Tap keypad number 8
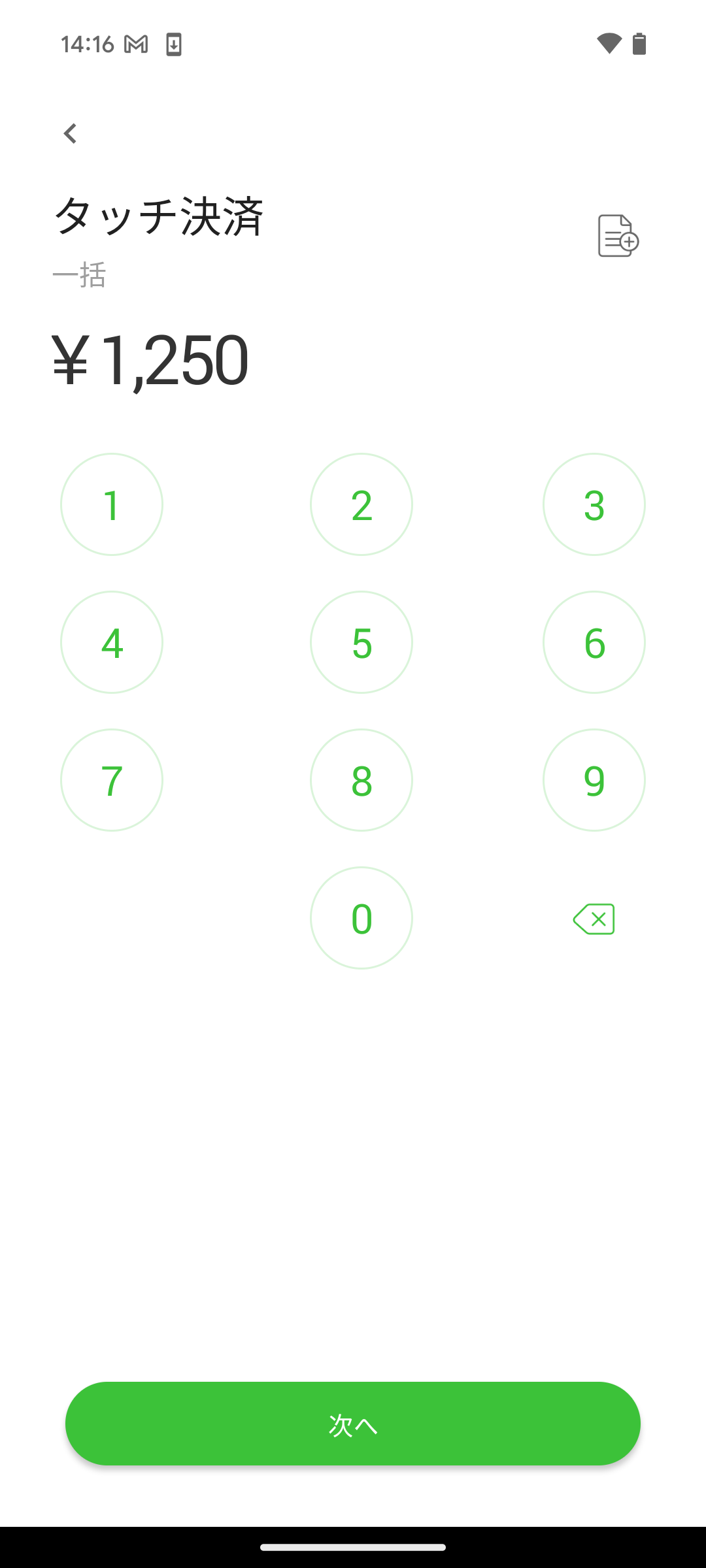 coord(361,780)
